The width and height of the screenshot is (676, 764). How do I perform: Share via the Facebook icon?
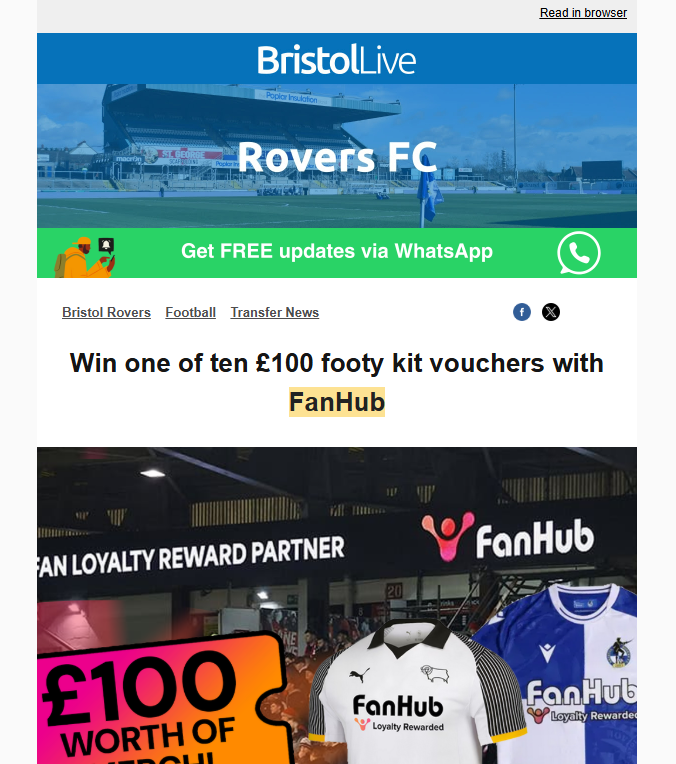coord(522,312)
